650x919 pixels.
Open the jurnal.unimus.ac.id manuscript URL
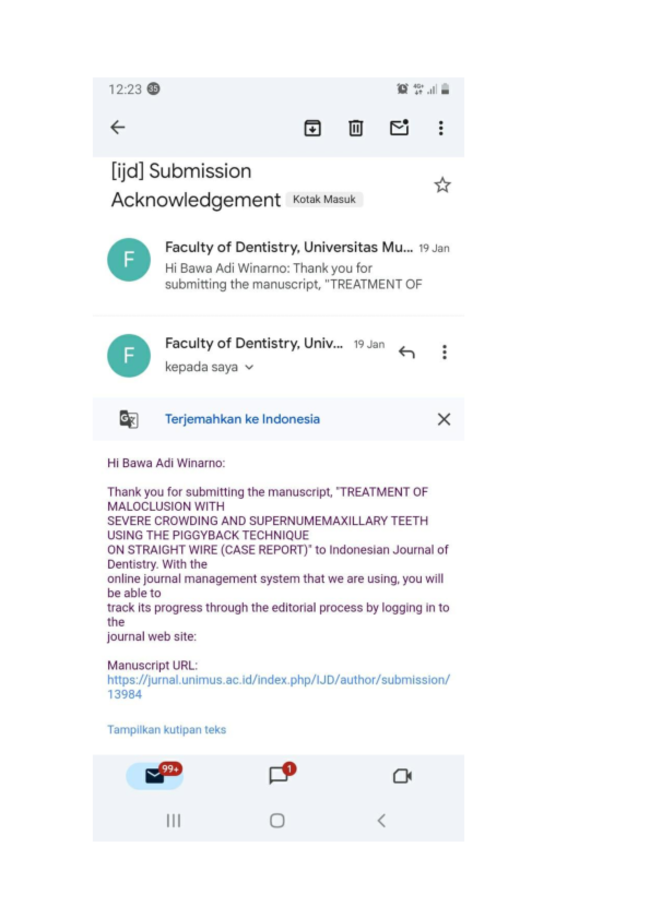[x=278, y=686]
